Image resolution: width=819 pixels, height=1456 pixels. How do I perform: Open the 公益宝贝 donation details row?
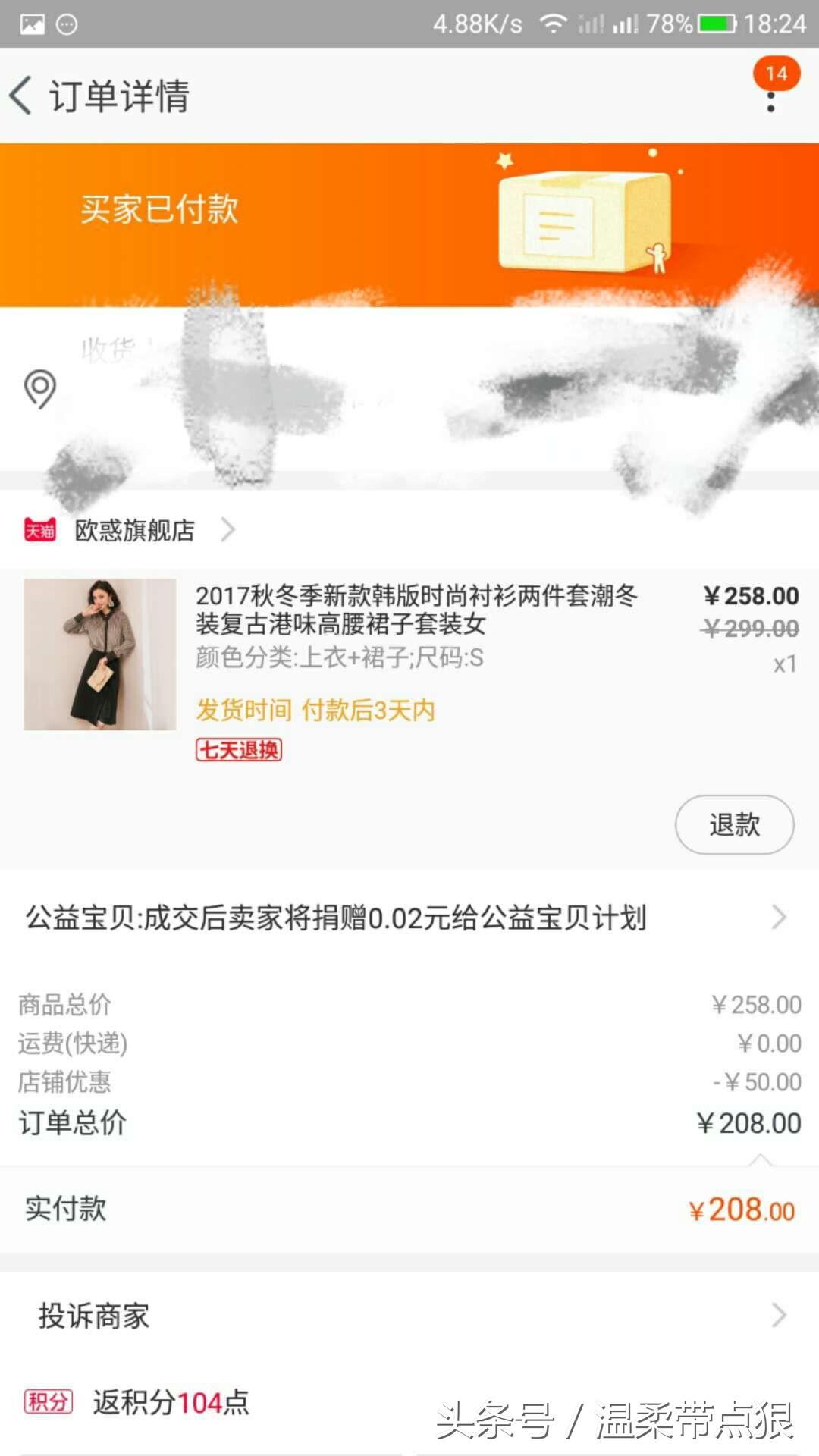pyautogui.click(x=409, y=918)
